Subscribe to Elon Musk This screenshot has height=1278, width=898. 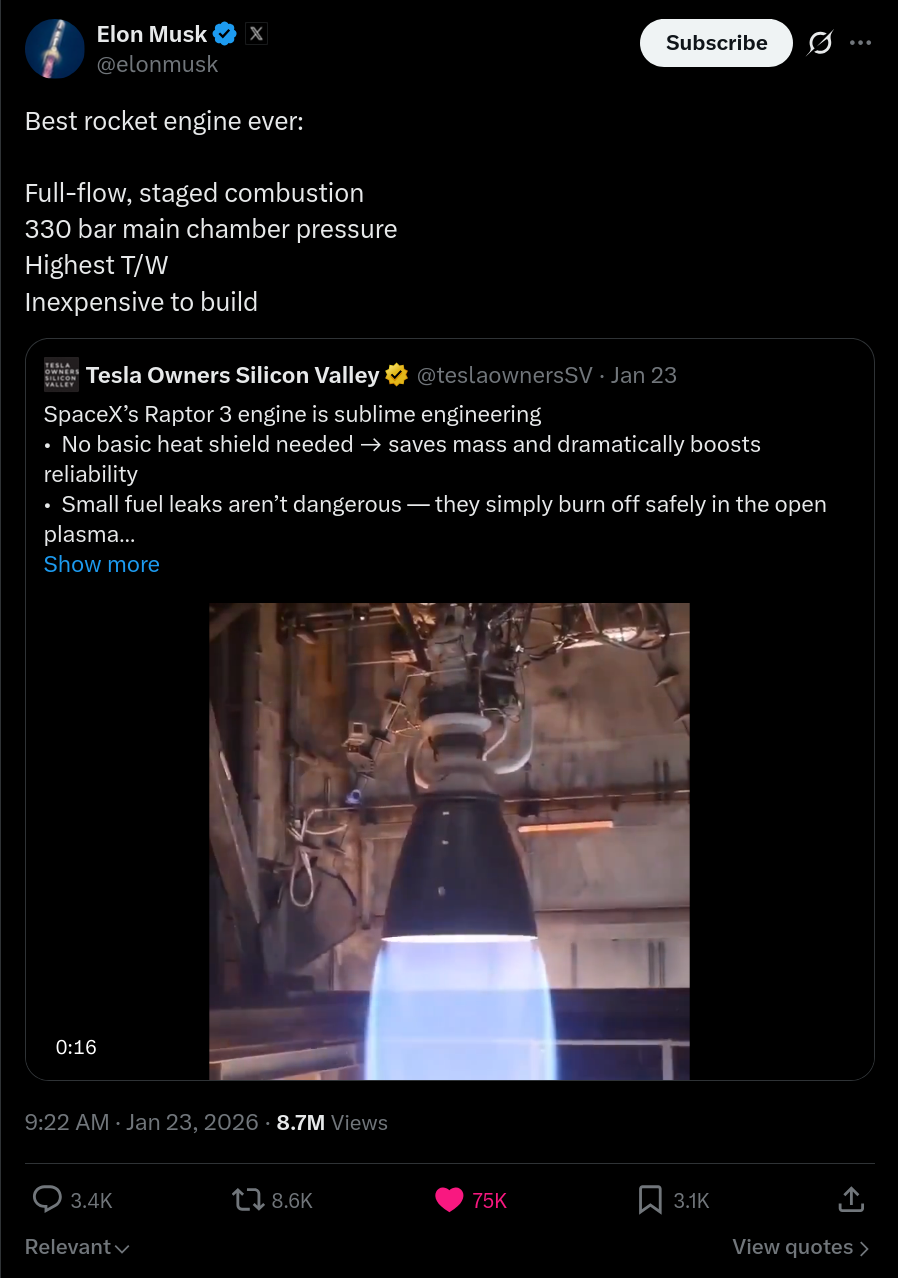point(716,43)
